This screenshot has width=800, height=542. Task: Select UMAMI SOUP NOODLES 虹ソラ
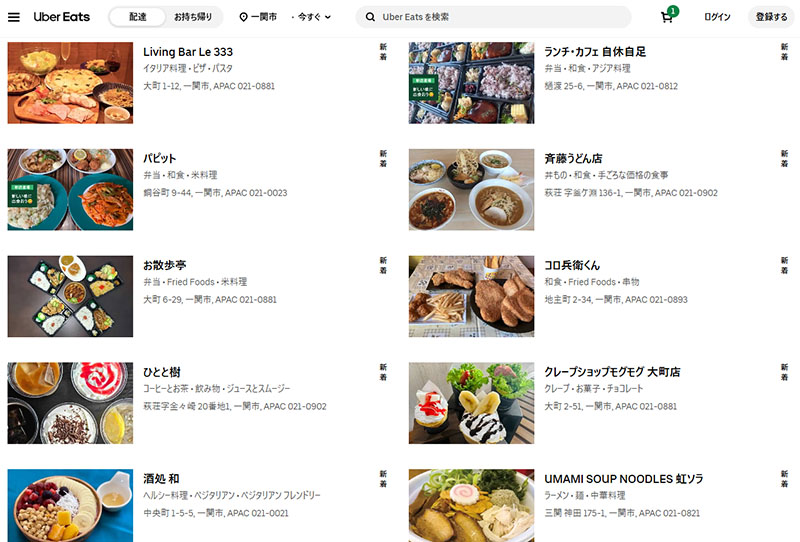coord(623,479)
